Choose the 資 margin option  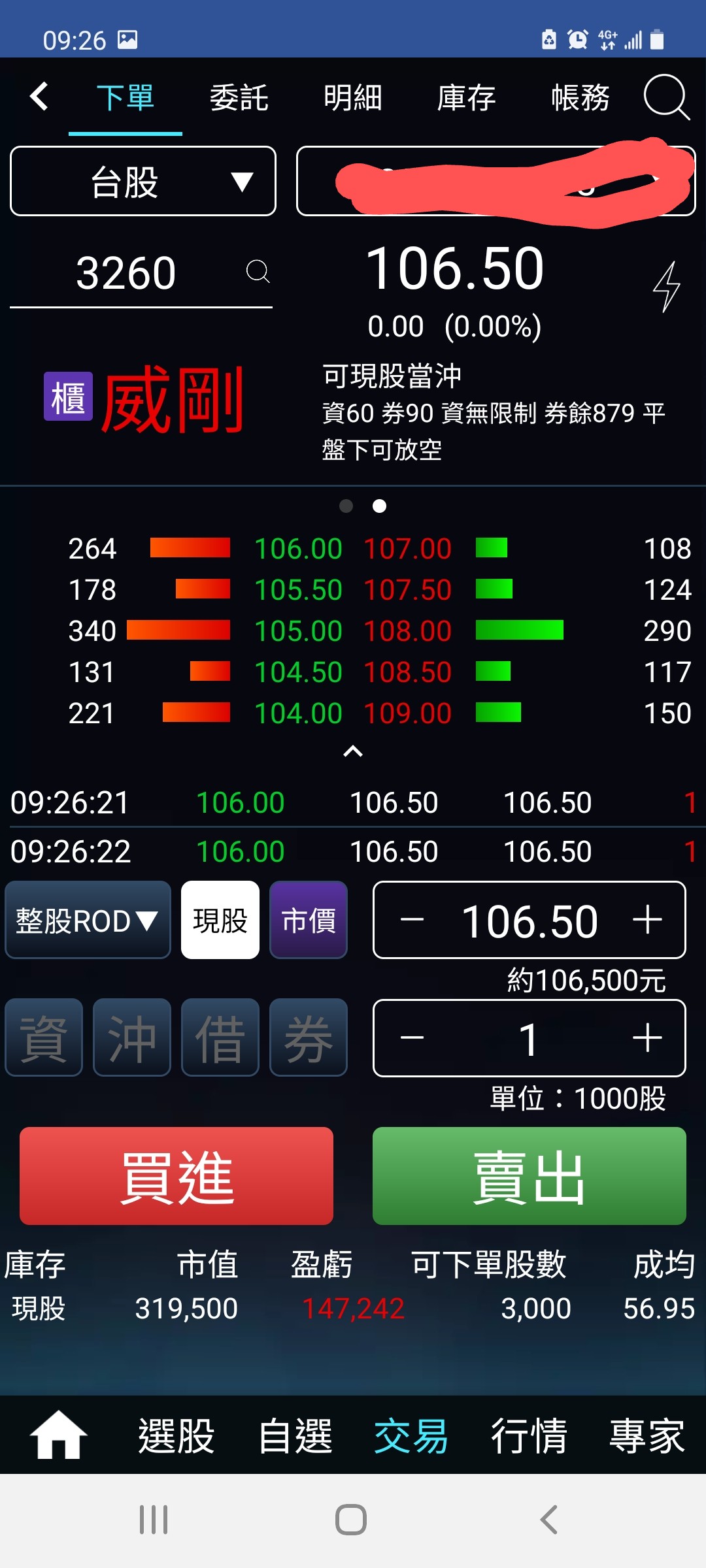pos(44,1037)
